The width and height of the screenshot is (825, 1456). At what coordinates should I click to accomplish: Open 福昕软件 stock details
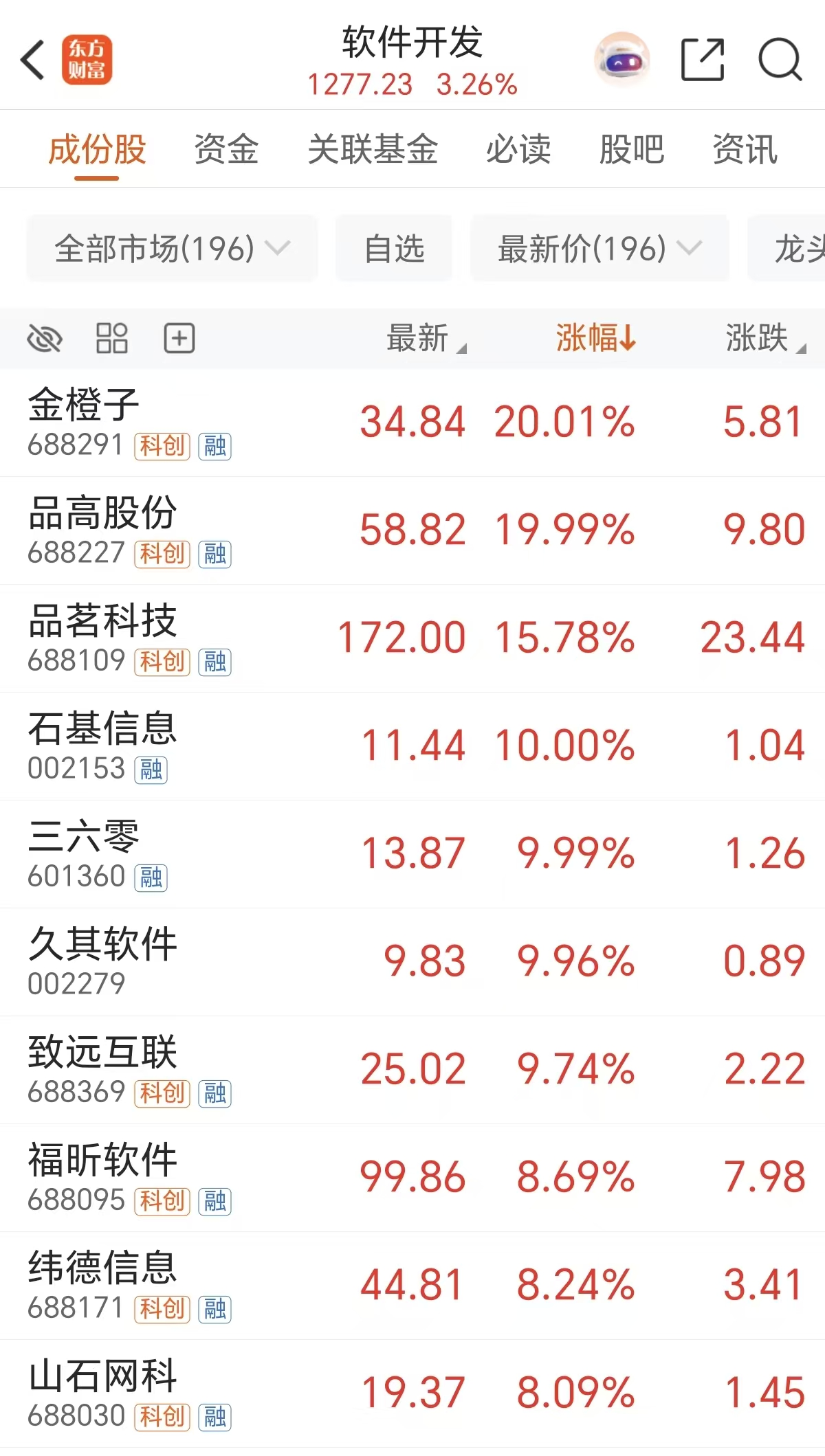pyautogui.click(x=412, y=1177)
